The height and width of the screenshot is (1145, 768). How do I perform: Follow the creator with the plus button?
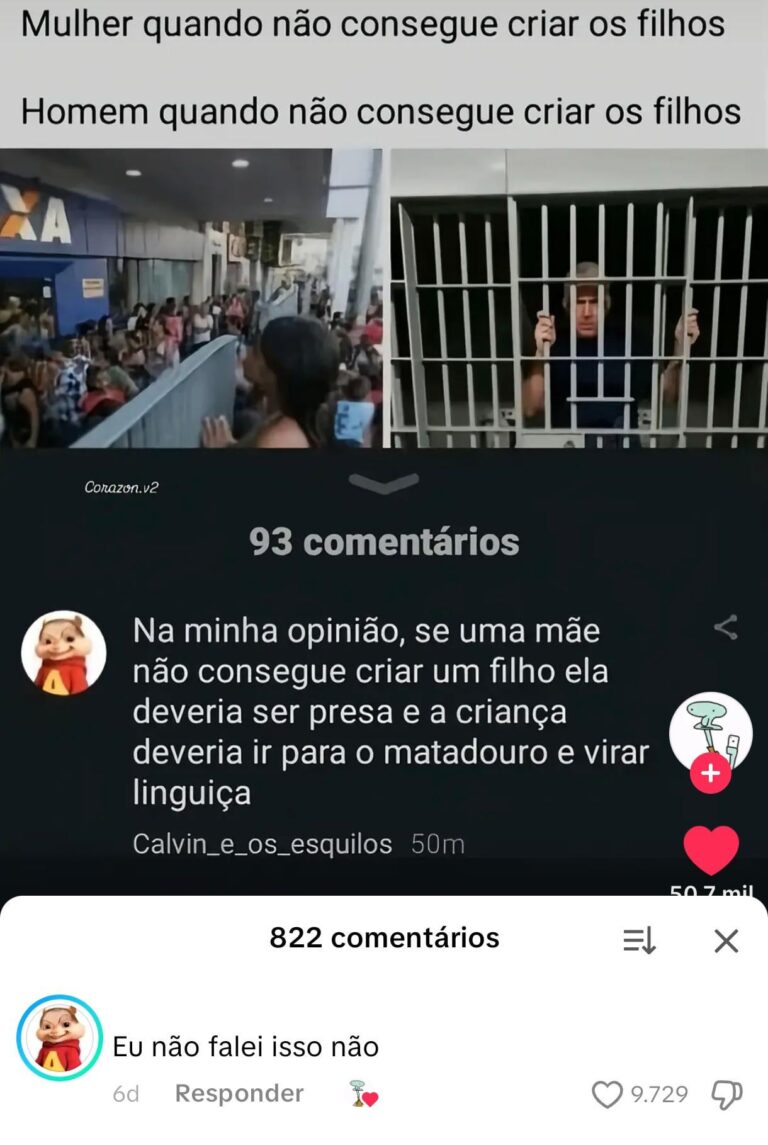click(x=711, y=774)
